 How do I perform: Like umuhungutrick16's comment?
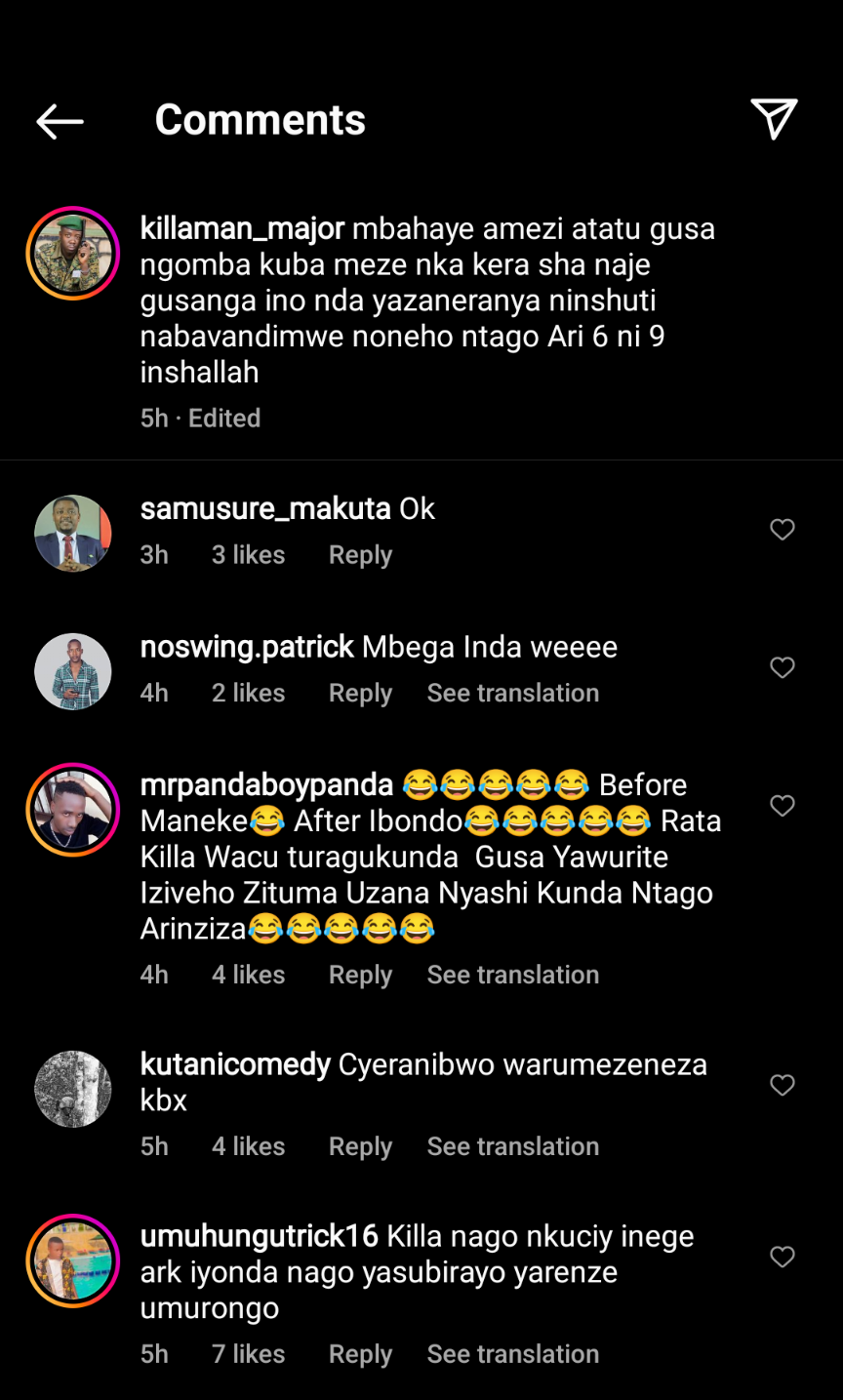(783, 1257)
